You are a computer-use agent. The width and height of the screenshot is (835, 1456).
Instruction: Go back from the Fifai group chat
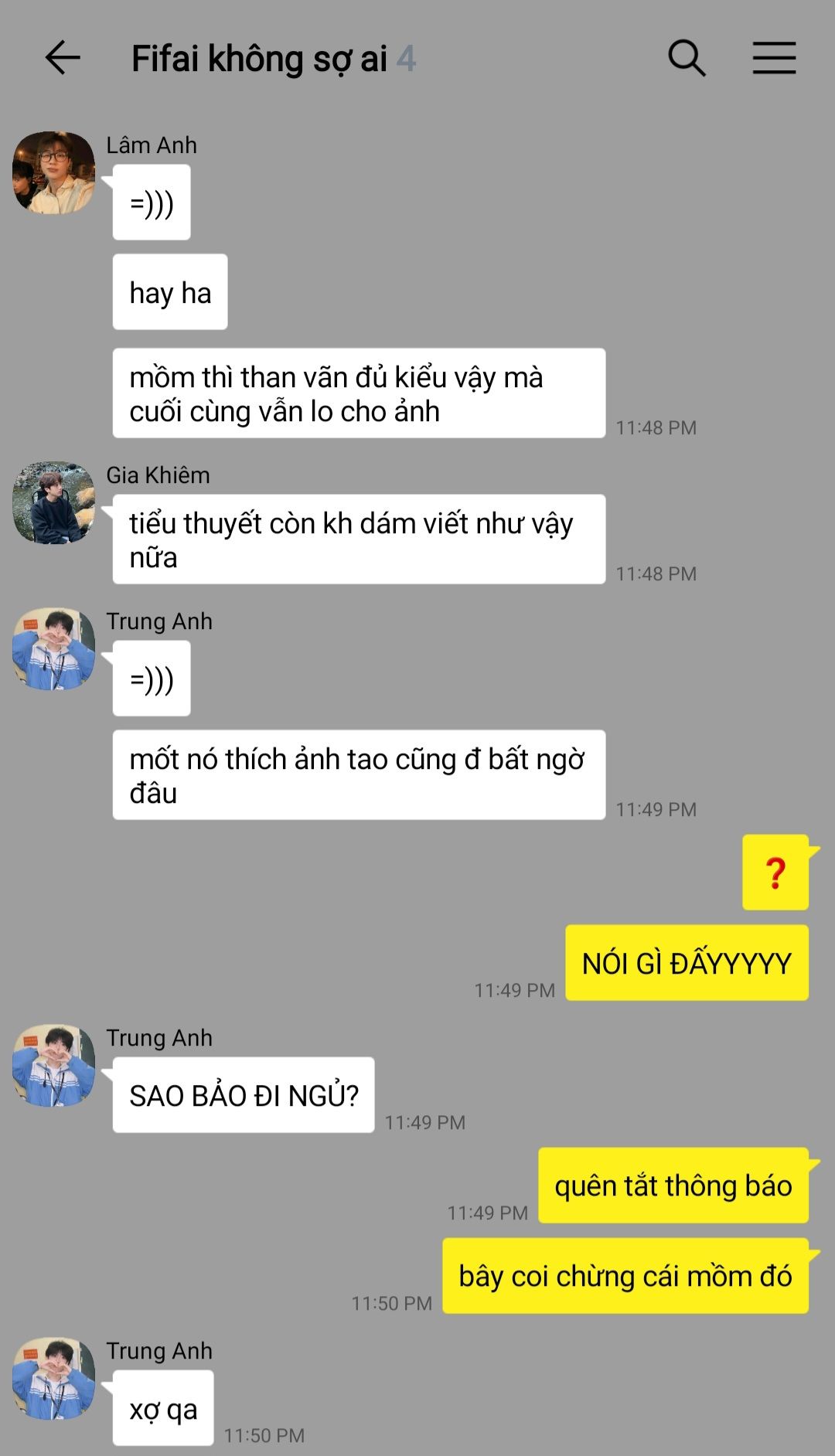63,58
